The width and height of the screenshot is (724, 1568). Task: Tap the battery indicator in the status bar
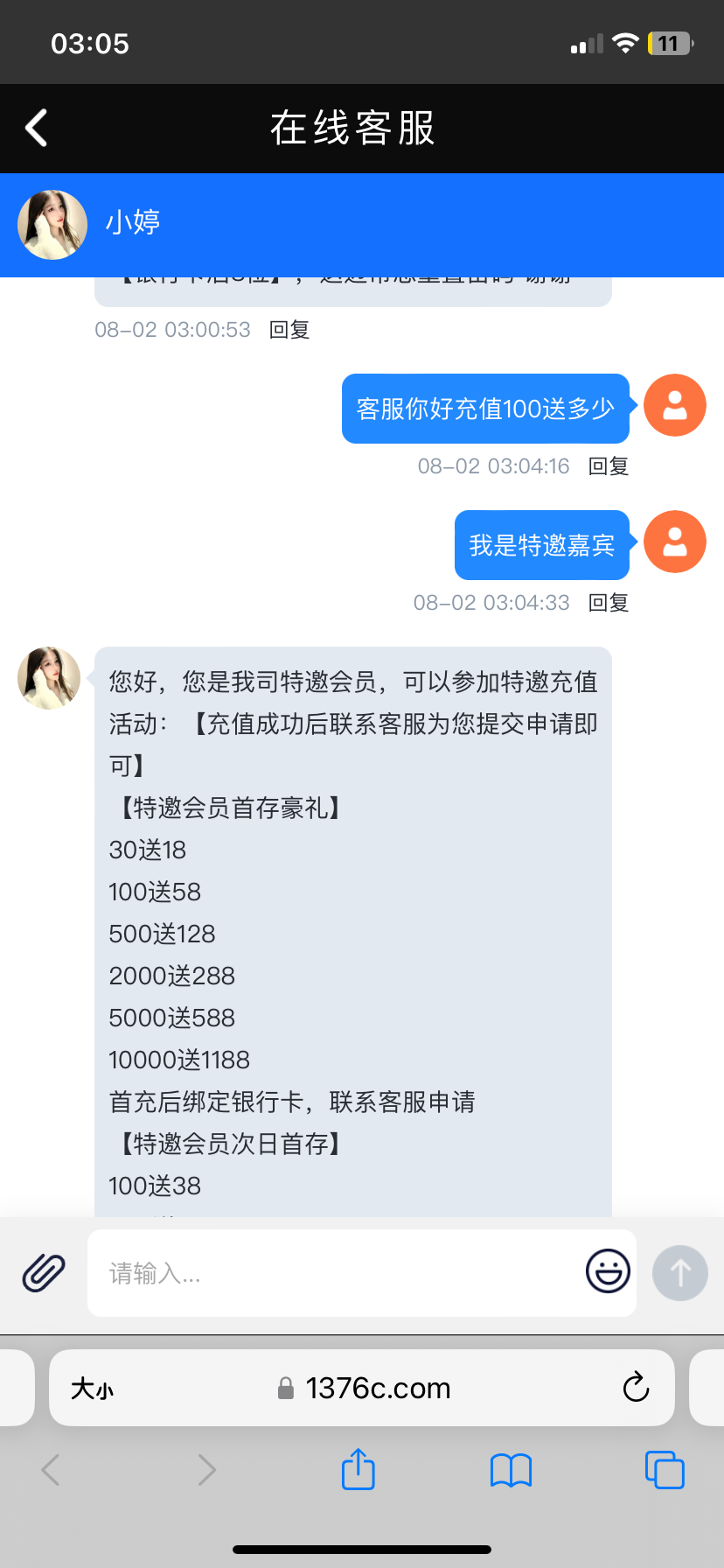(x=668, y=42)
